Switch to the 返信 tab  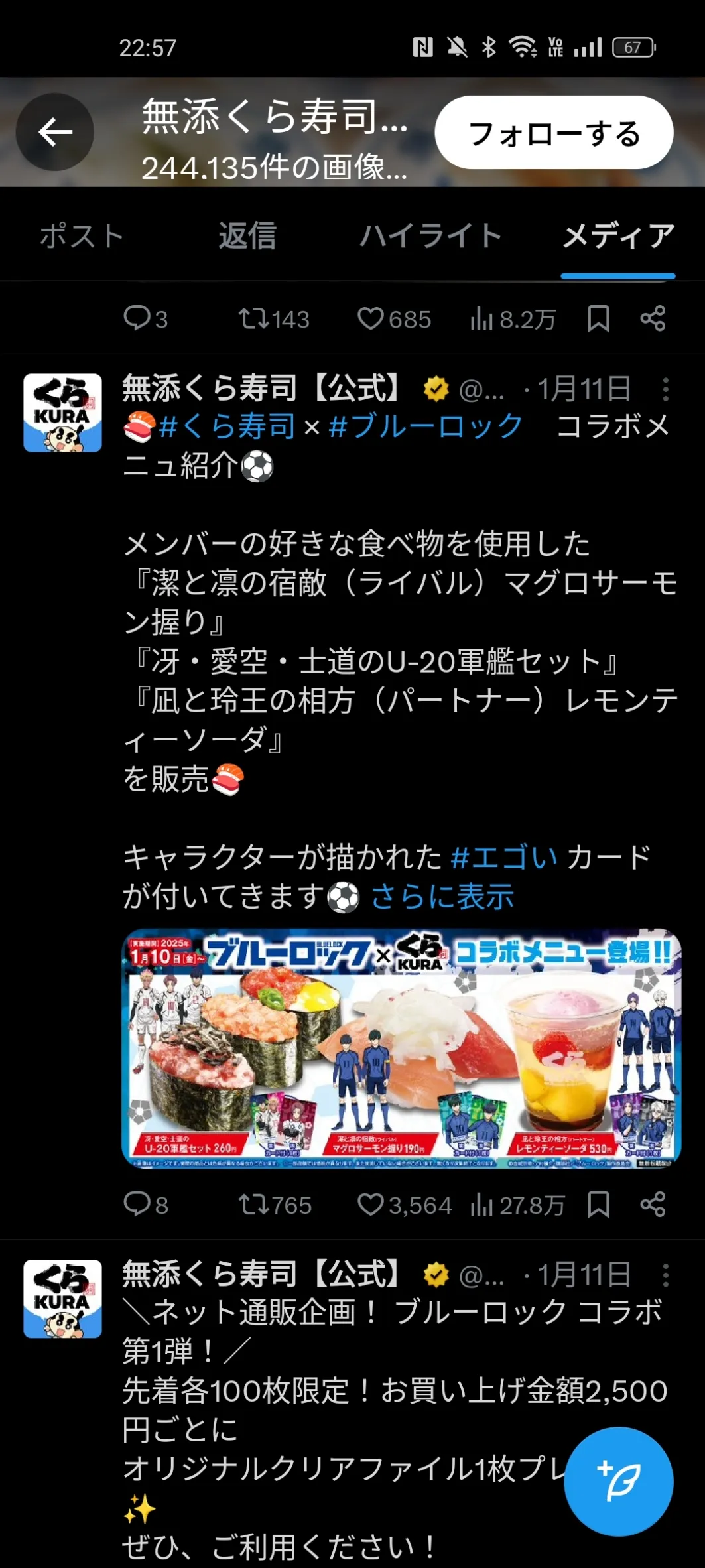click(x=247, y=236)
